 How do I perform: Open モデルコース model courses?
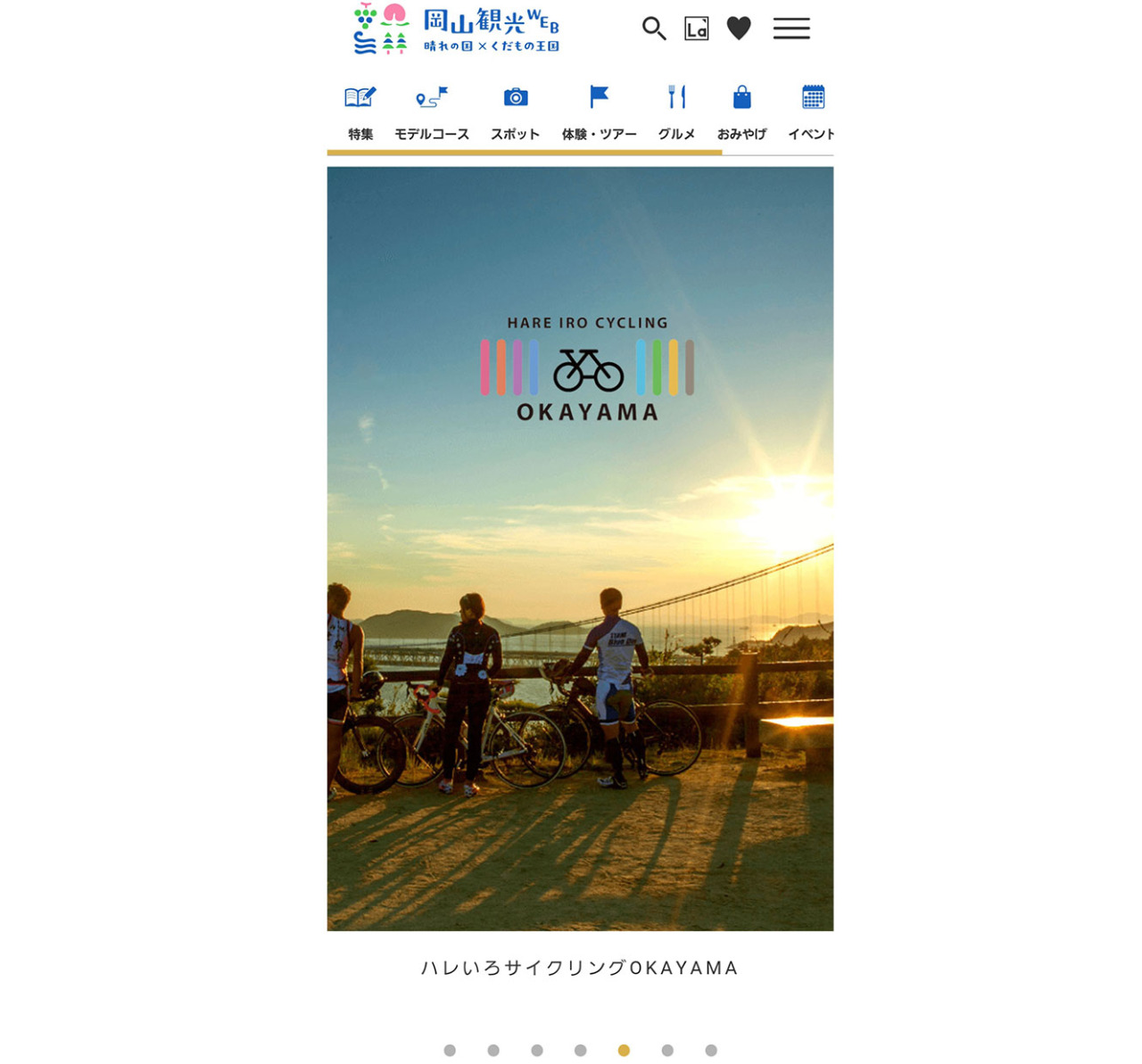(x=432, y=112)
